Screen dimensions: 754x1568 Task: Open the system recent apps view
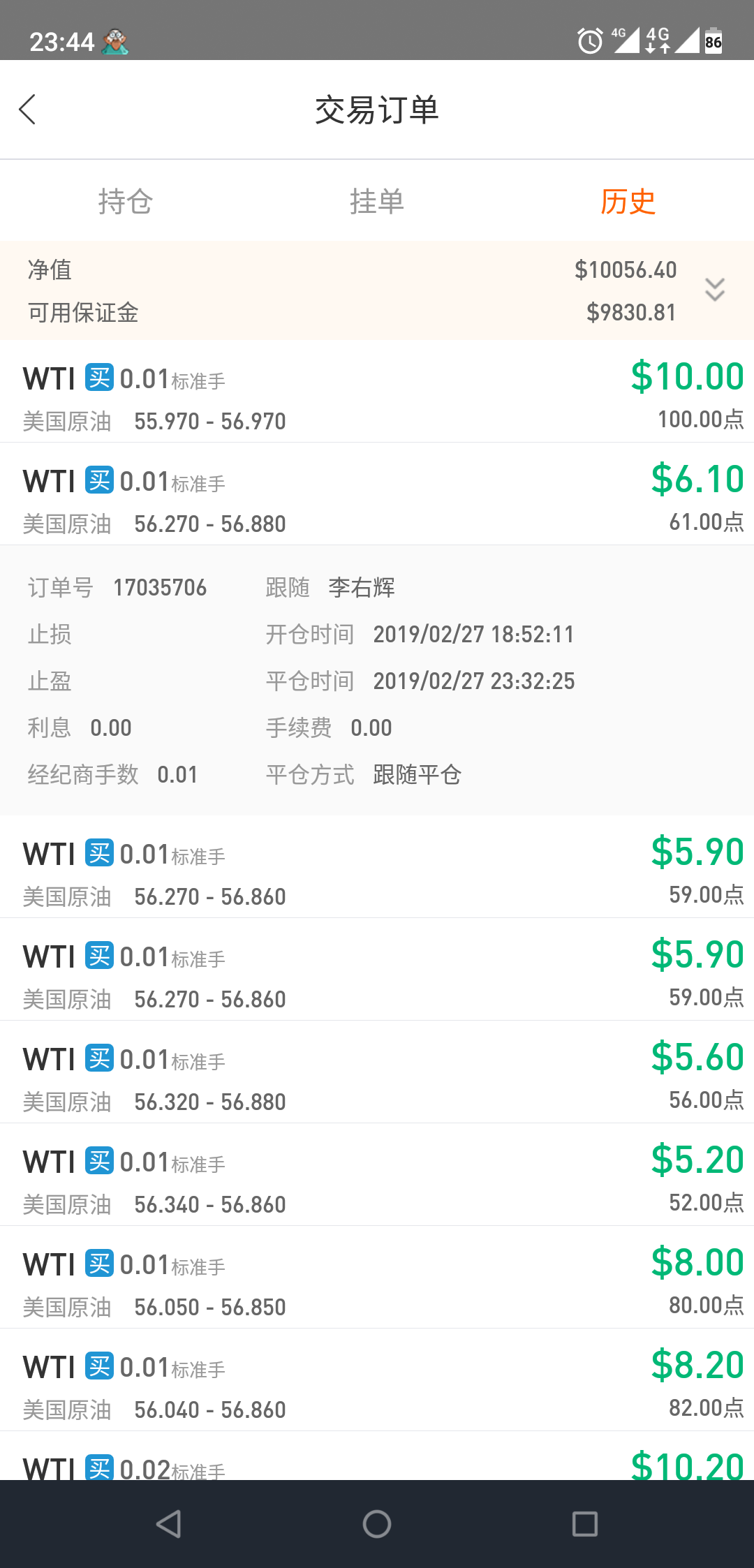585,1524
